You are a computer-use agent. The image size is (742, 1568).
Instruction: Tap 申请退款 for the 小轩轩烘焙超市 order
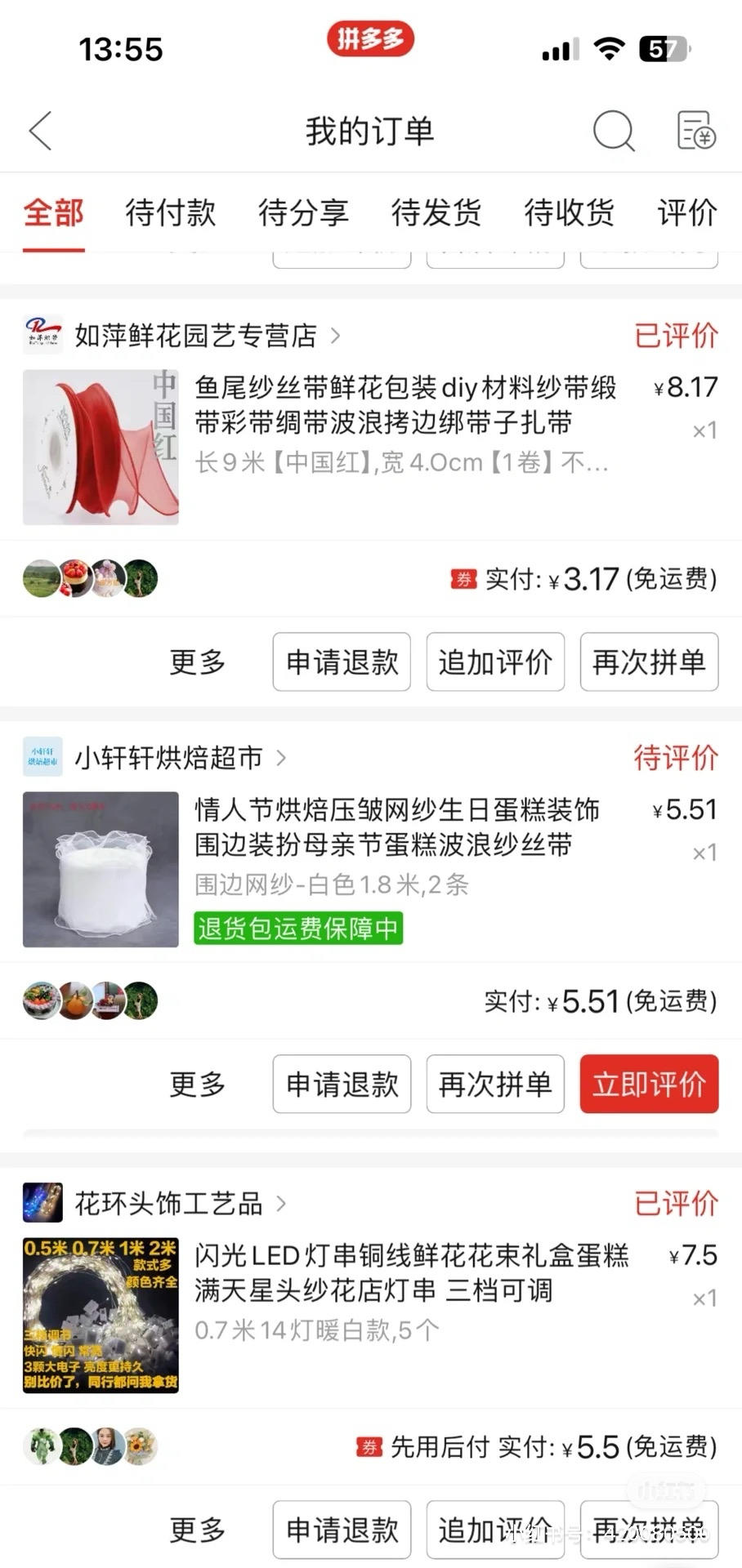click(342, 1084)
